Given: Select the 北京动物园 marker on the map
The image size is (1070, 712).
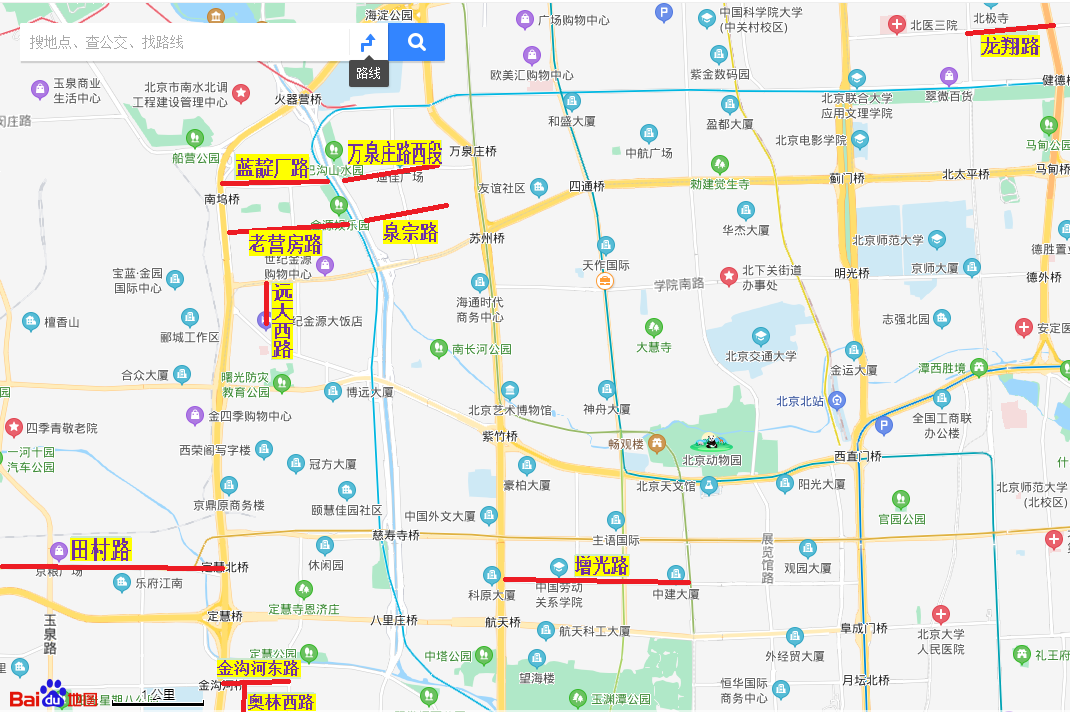Looking at the screenshot, I should 708,442.
